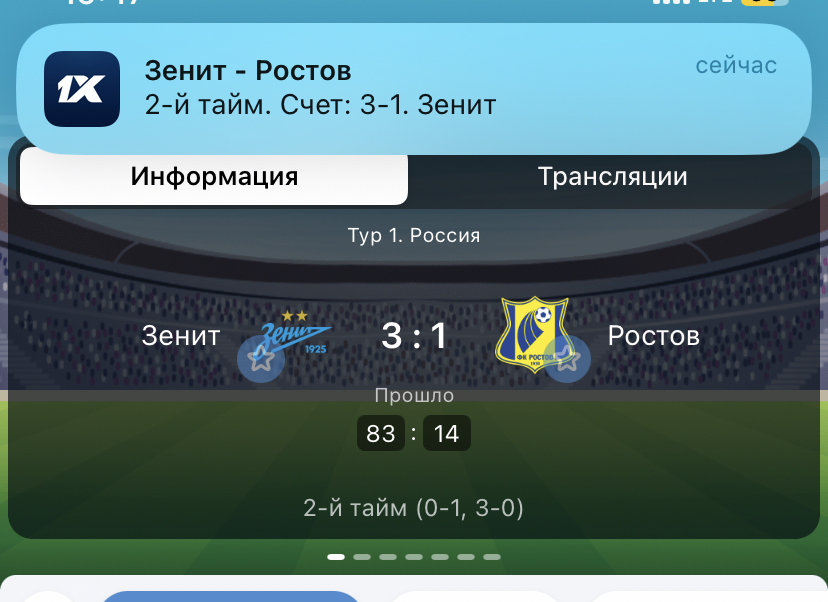Open the Зенит - Ростов score notification
This screenshot has height=602, width=828.
point(413,88)
